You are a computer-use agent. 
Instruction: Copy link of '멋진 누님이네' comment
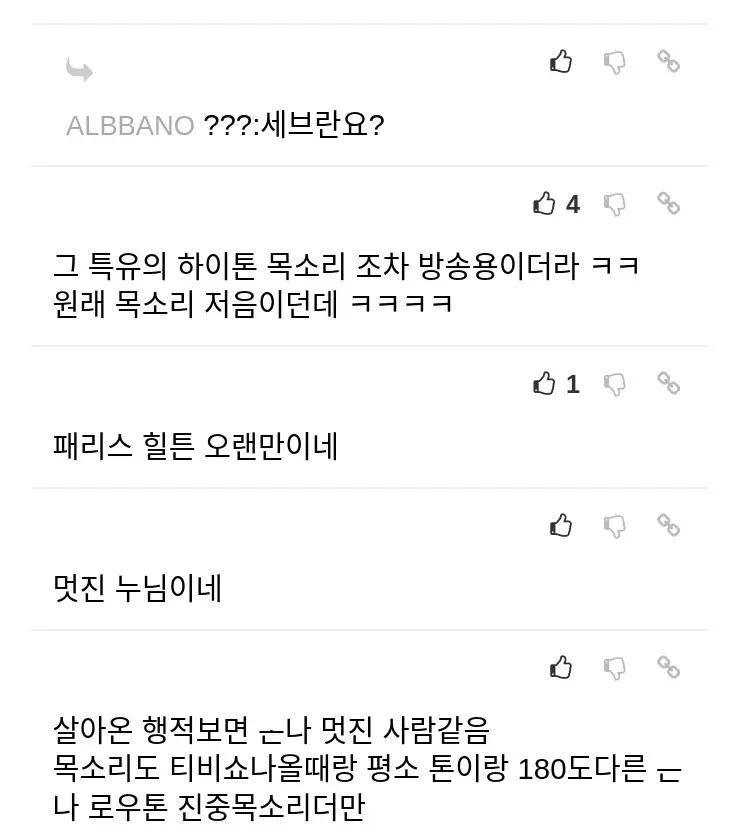[x=668, y=524]
